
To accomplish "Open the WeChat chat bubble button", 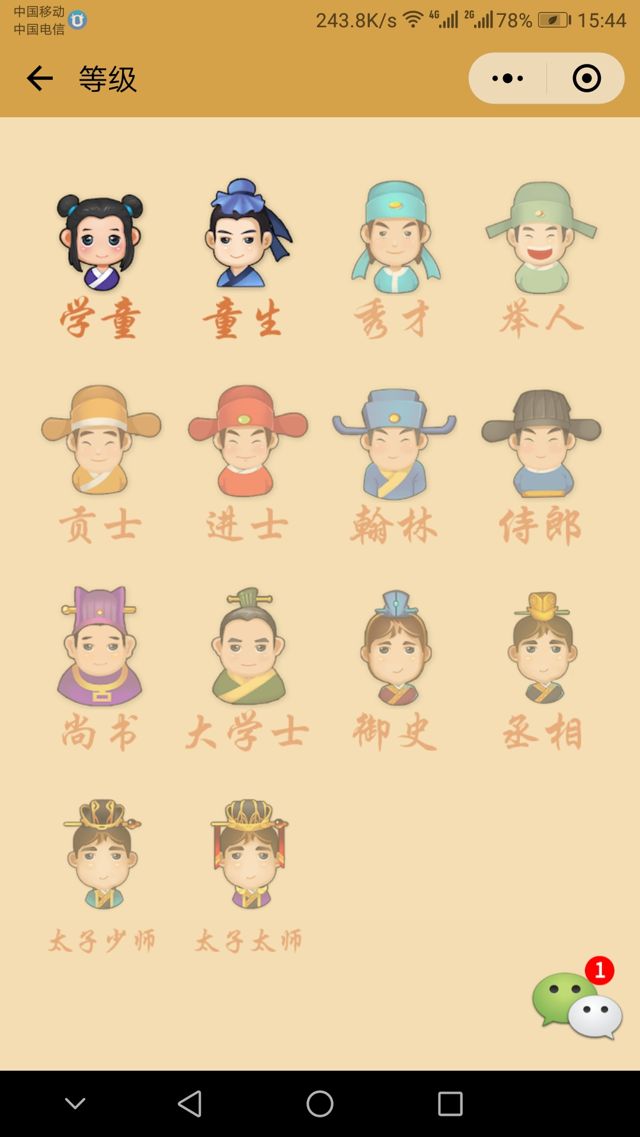I will click(577, 1005).
